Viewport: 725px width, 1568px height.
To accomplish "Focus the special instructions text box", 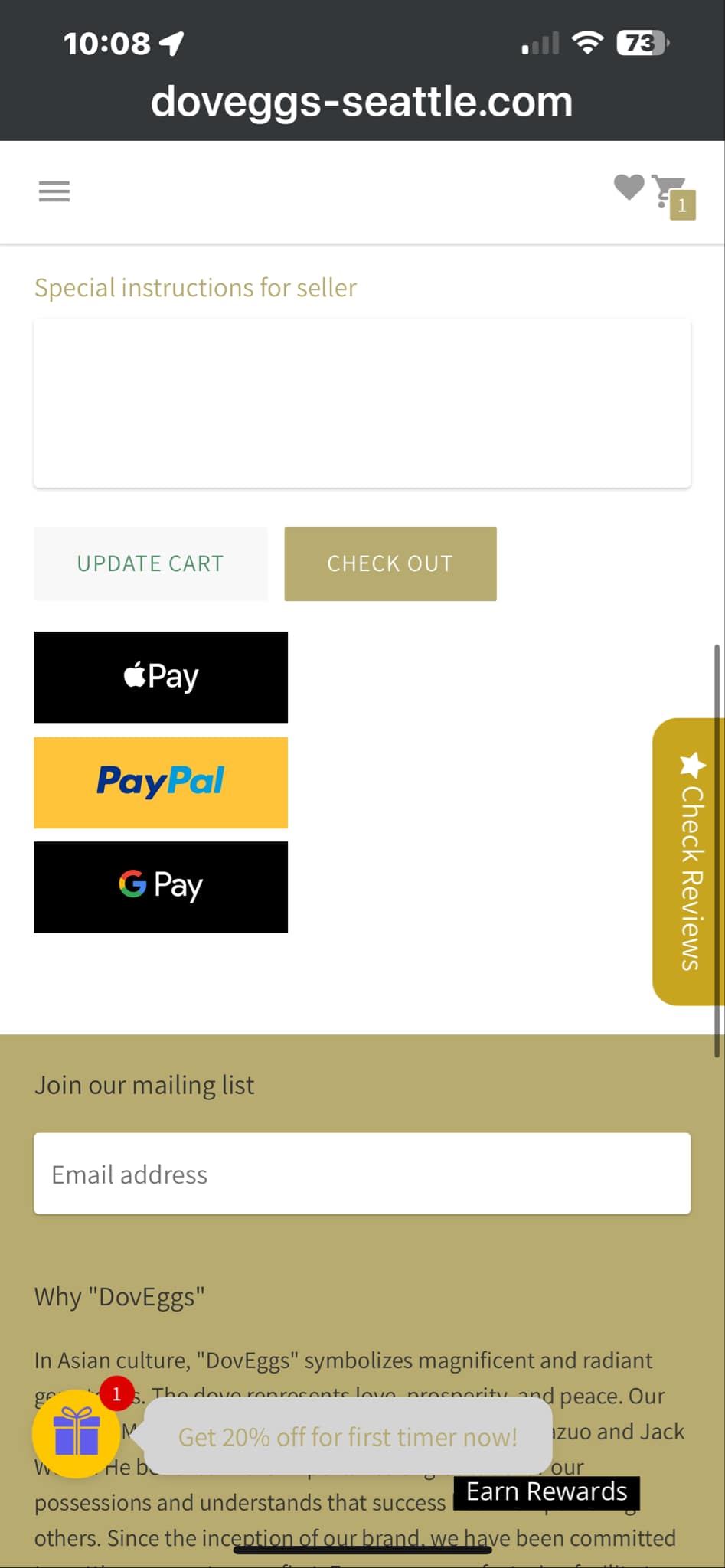I will click(362, 403).
